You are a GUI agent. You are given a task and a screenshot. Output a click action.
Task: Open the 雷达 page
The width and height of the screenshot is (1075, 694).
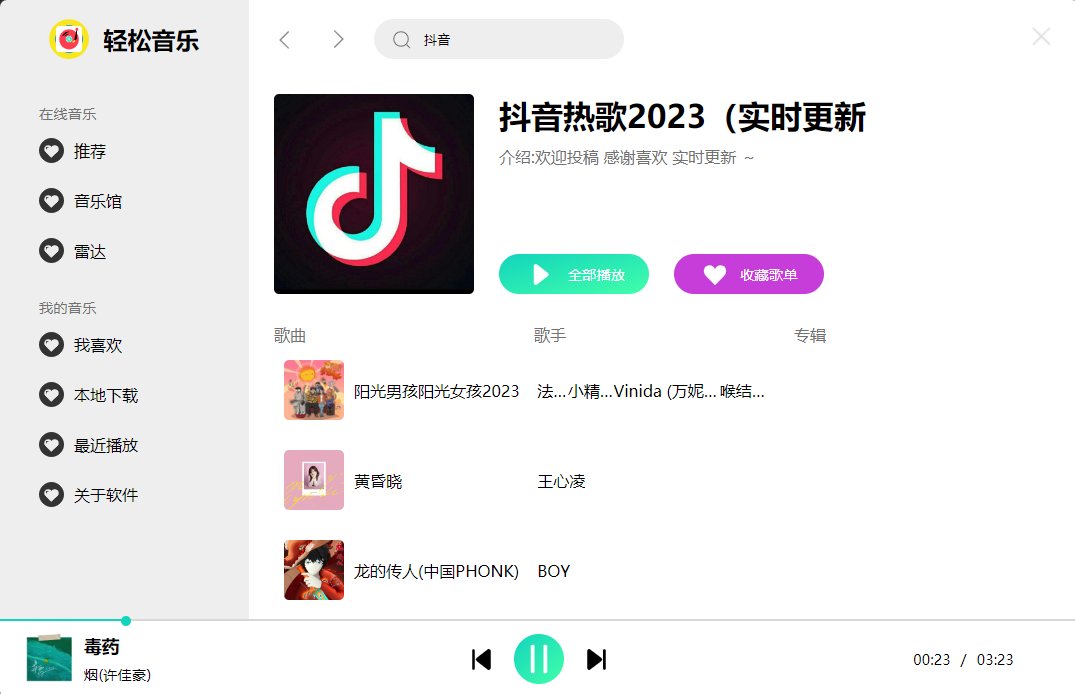(x=89, y=251)
